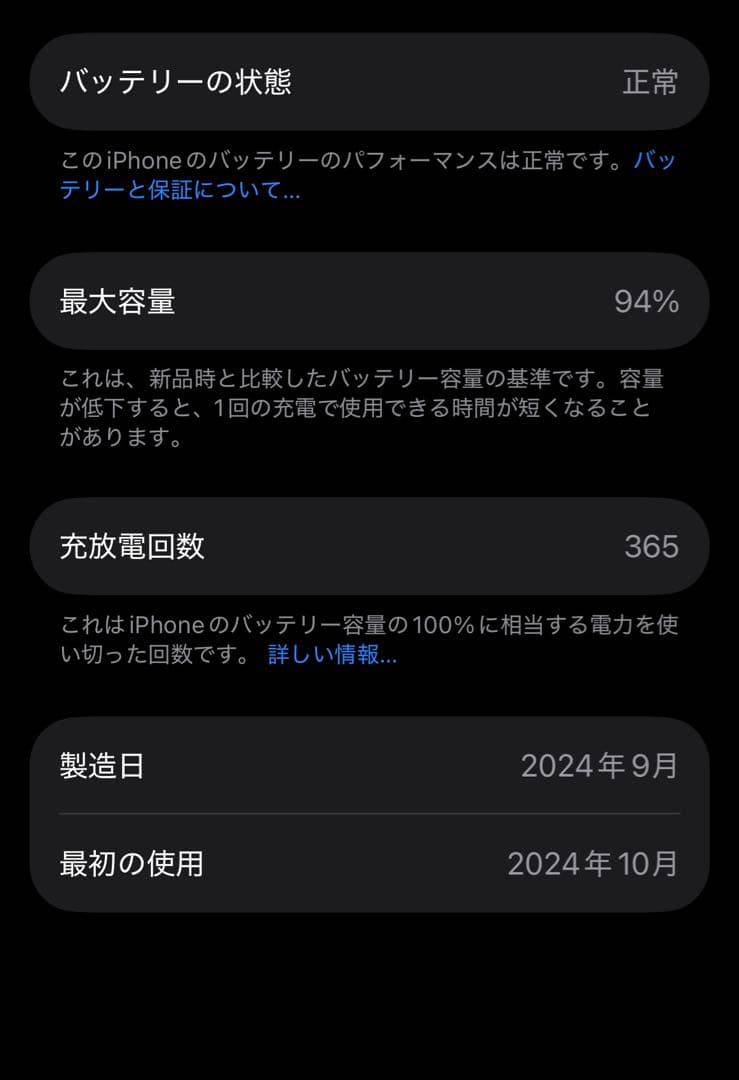The image size is (739, 1080).
Task: Tap the 最初の使用 row
Action: click(369, 864)
